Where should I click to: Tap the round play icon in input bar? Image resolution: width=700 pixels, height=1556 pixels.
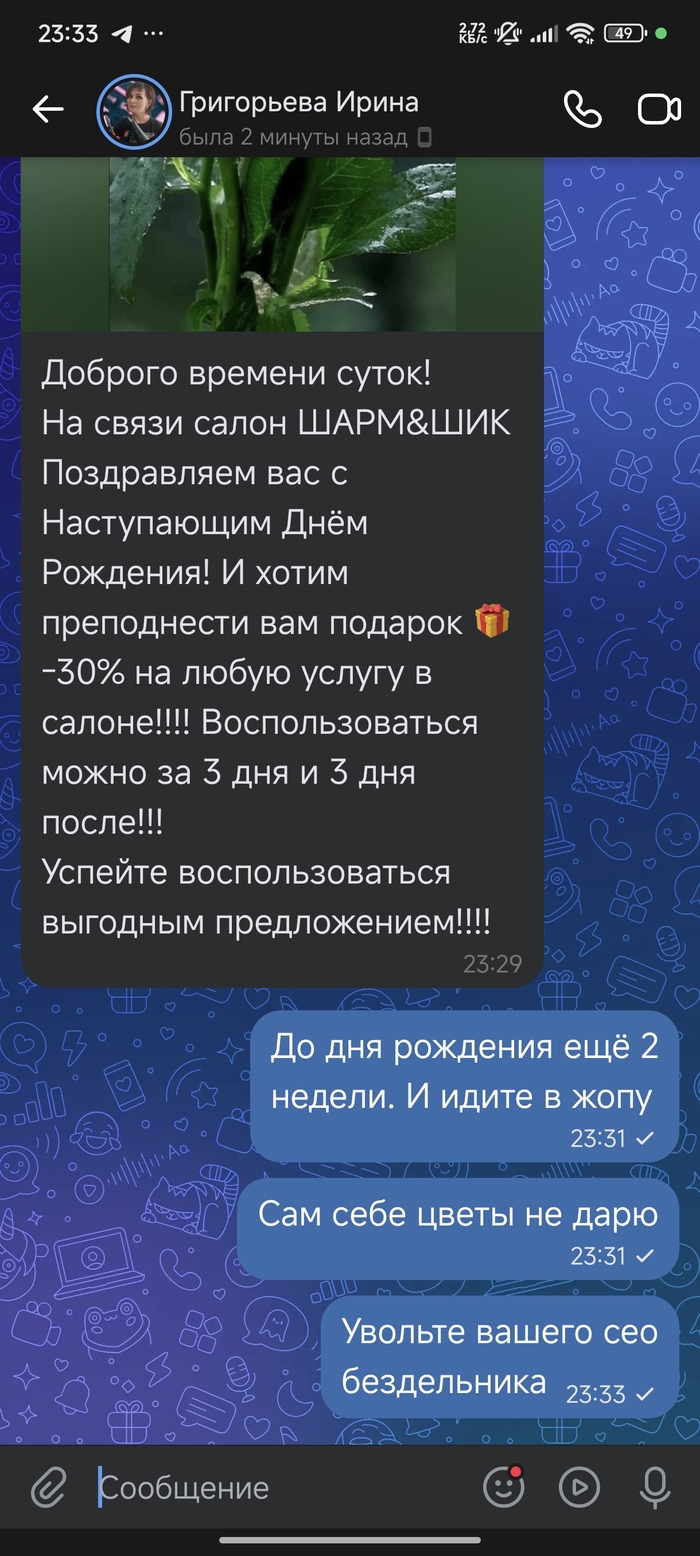[579, 1487]
